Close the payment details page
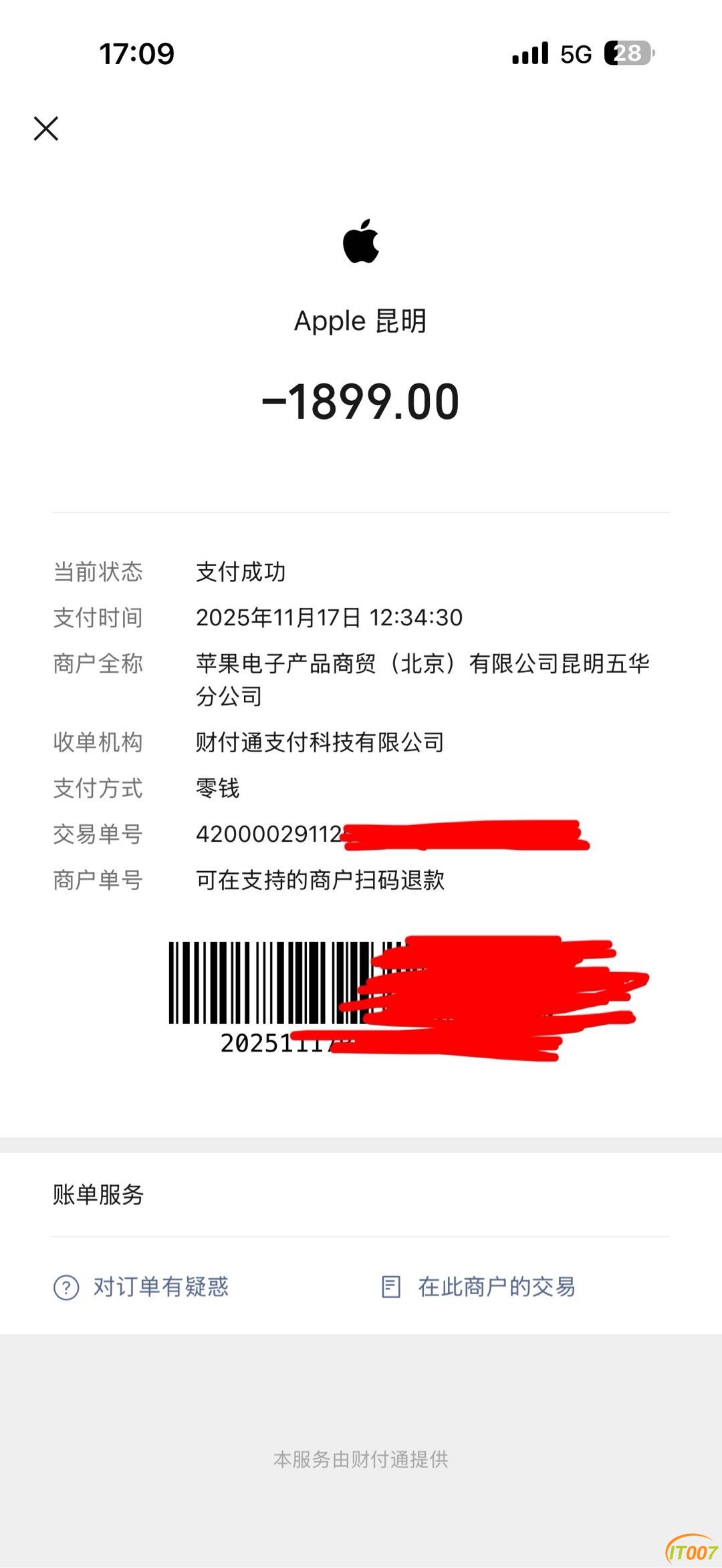 click(x=46, y=128)
